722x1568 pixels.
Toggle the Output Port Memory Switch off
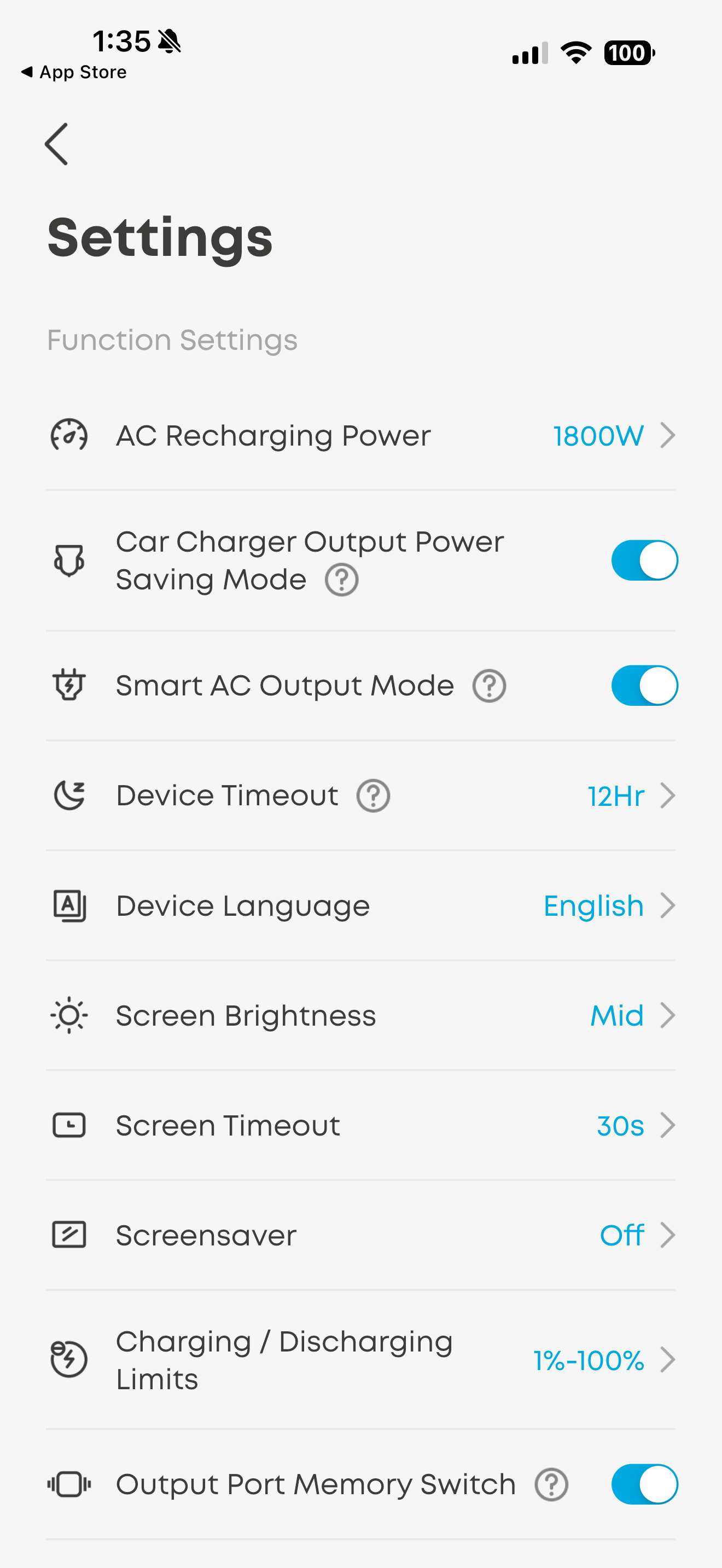pyautogui.click(x=644, y=1484)
